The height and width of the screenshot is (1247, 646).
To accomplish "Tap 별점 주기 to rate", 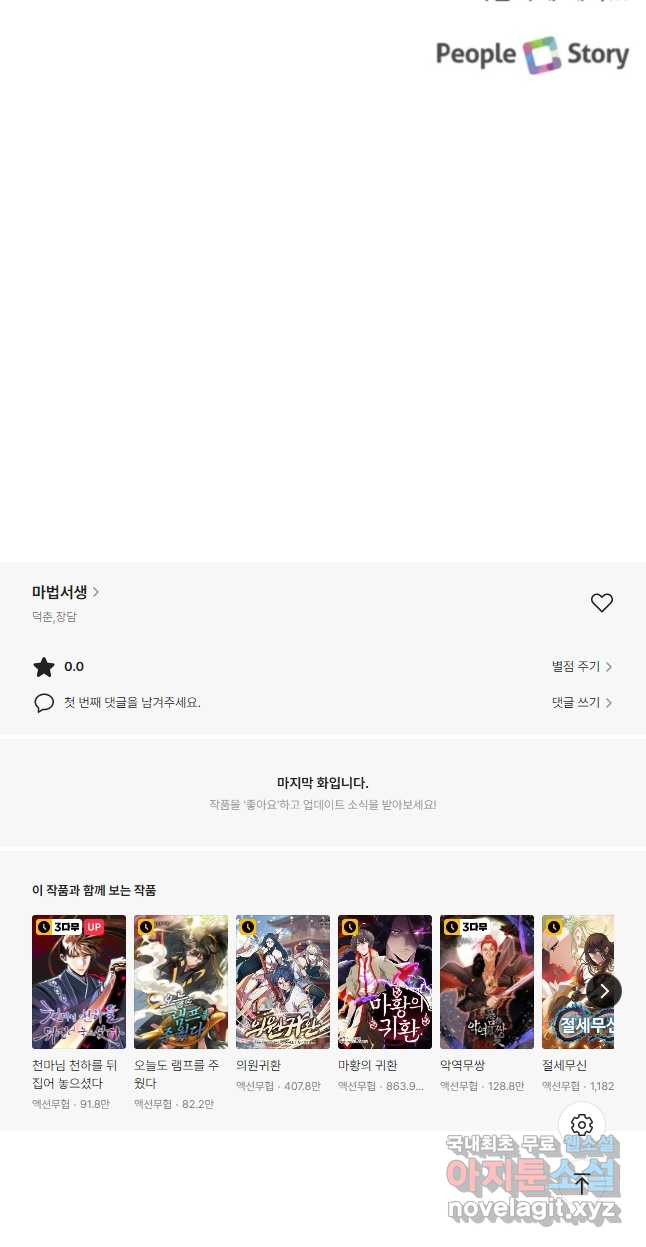I will tap(581, 667).
